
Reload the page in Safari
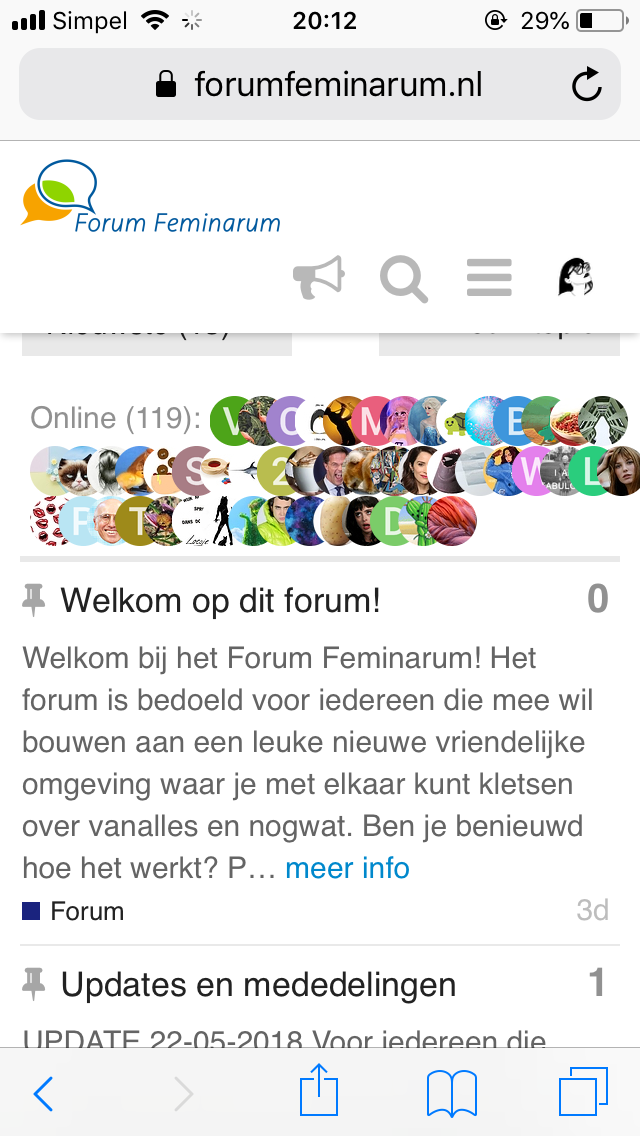pos(586,84)
